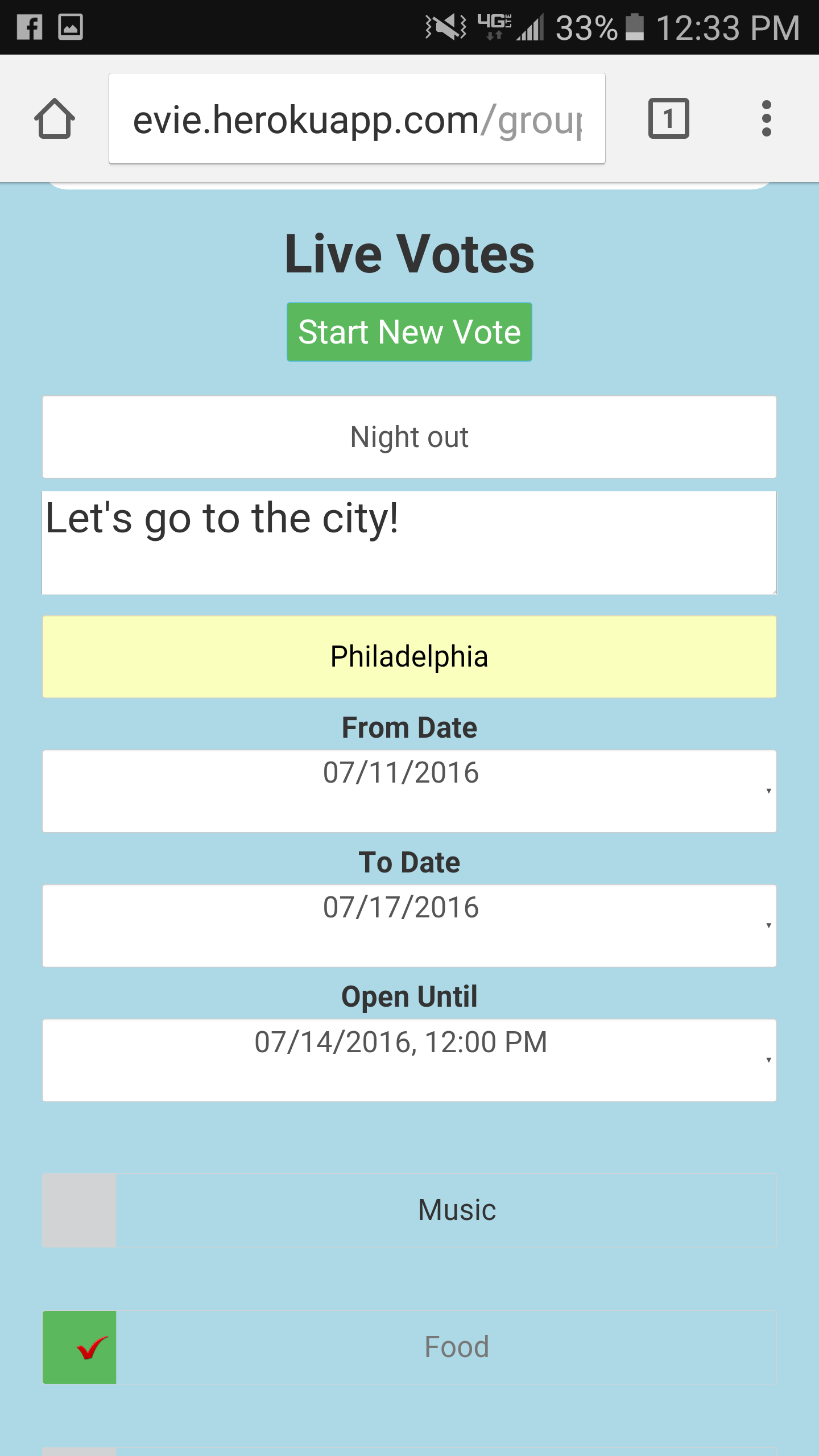Viewport: 819px width, 1456px height.
Task: Edit the Let's go to the city description
Action: click(x=409, y=543)
